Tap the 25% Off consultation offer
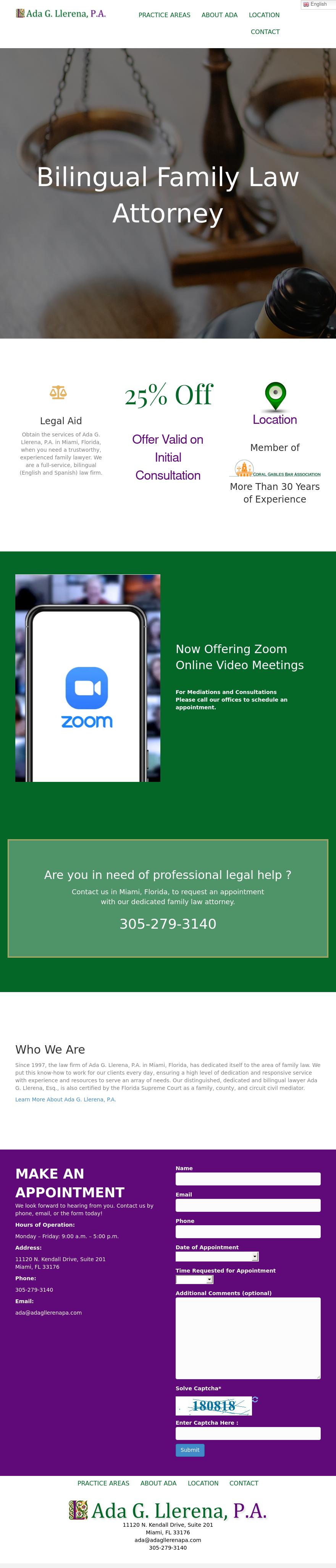 (x=168, y=396)
